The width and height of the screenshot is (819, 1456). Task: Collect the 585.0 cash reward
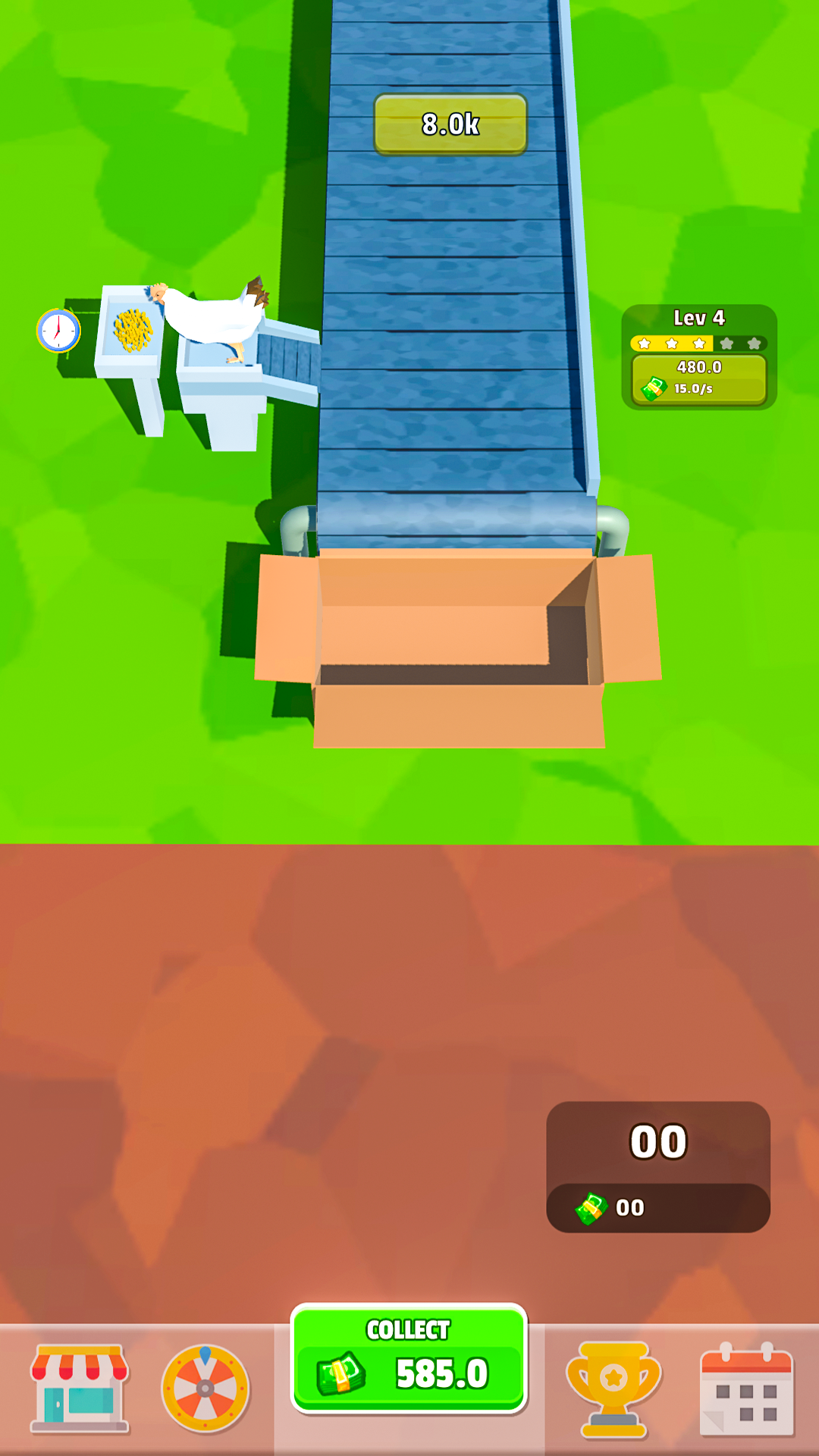point(409,1359)
